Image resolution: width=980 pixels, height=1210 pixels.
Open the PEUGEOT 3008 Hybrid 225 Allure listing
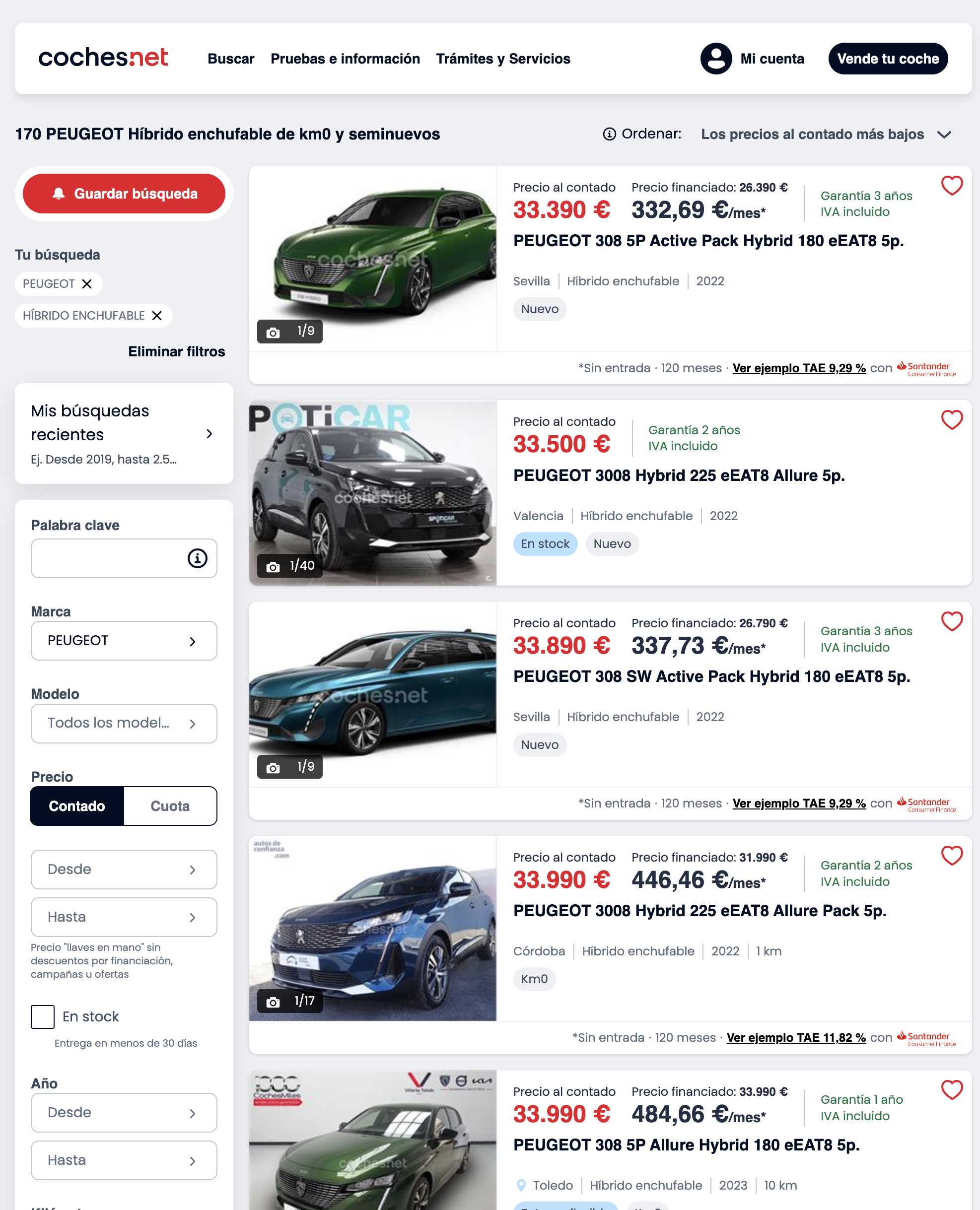[679, 475]
